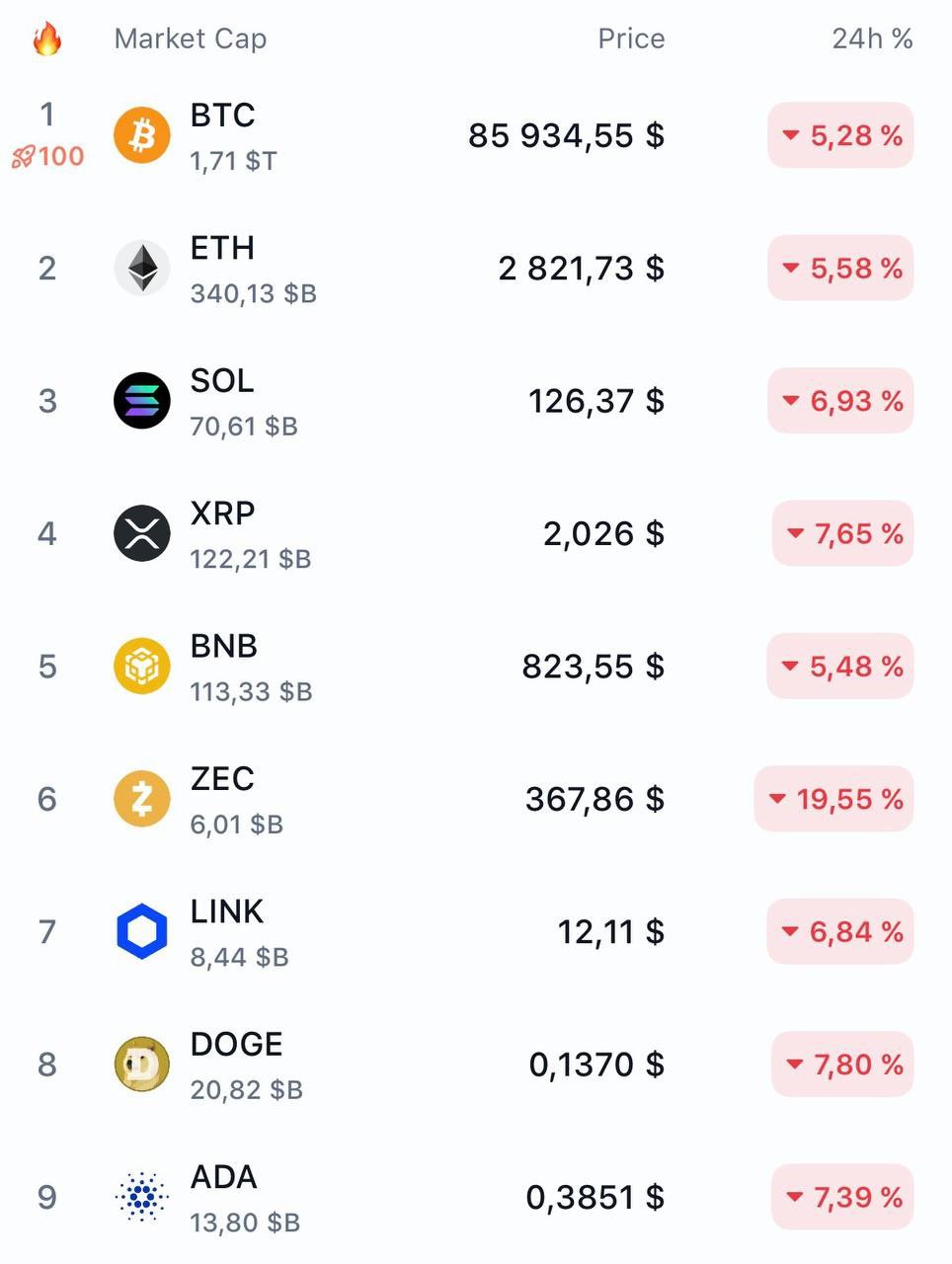Open the ETH coin details
Viewport: 952px width, 1264px height.
(223, 269)
